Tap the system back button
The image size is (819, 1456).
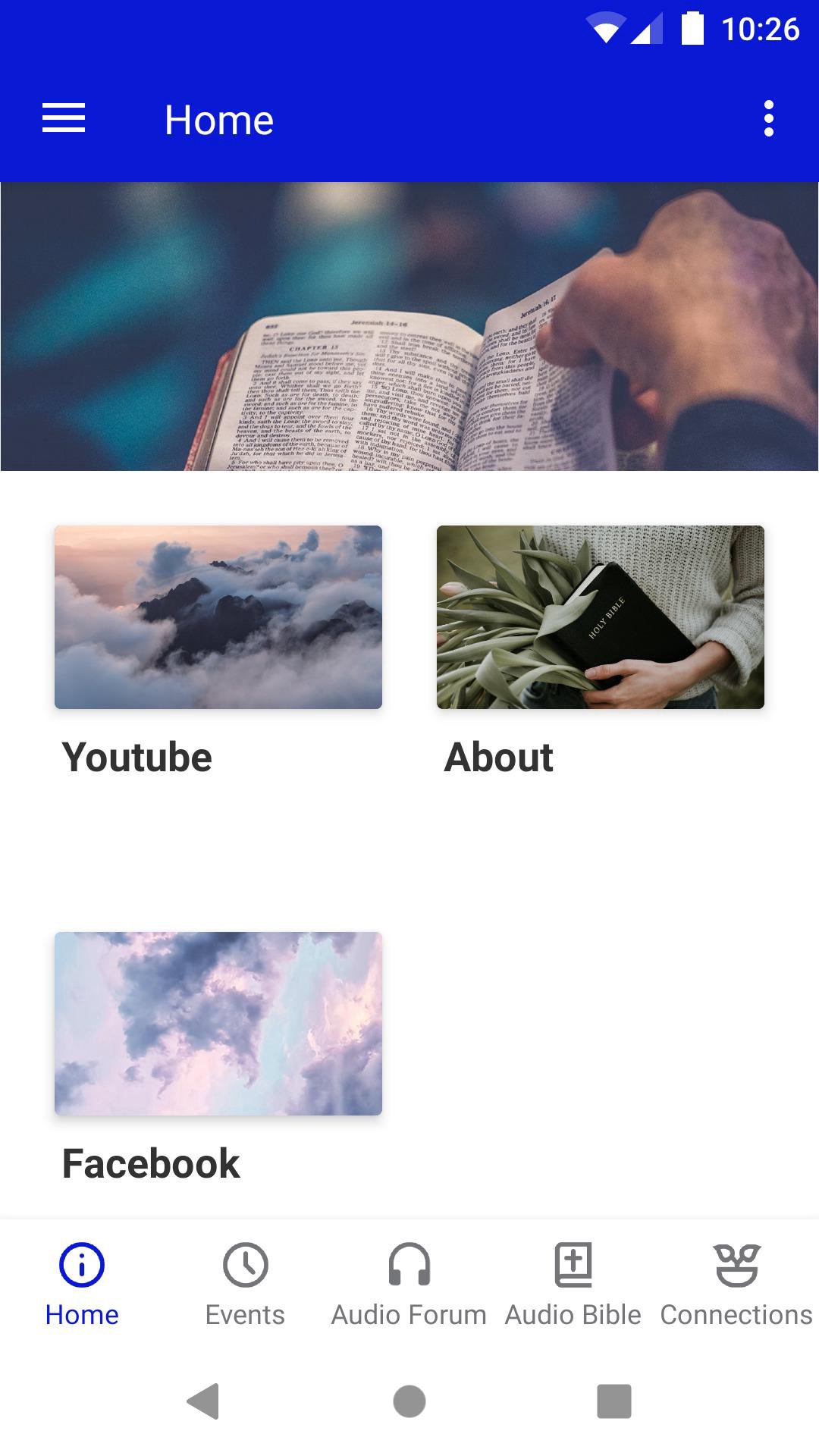[x=203, y=1401]
